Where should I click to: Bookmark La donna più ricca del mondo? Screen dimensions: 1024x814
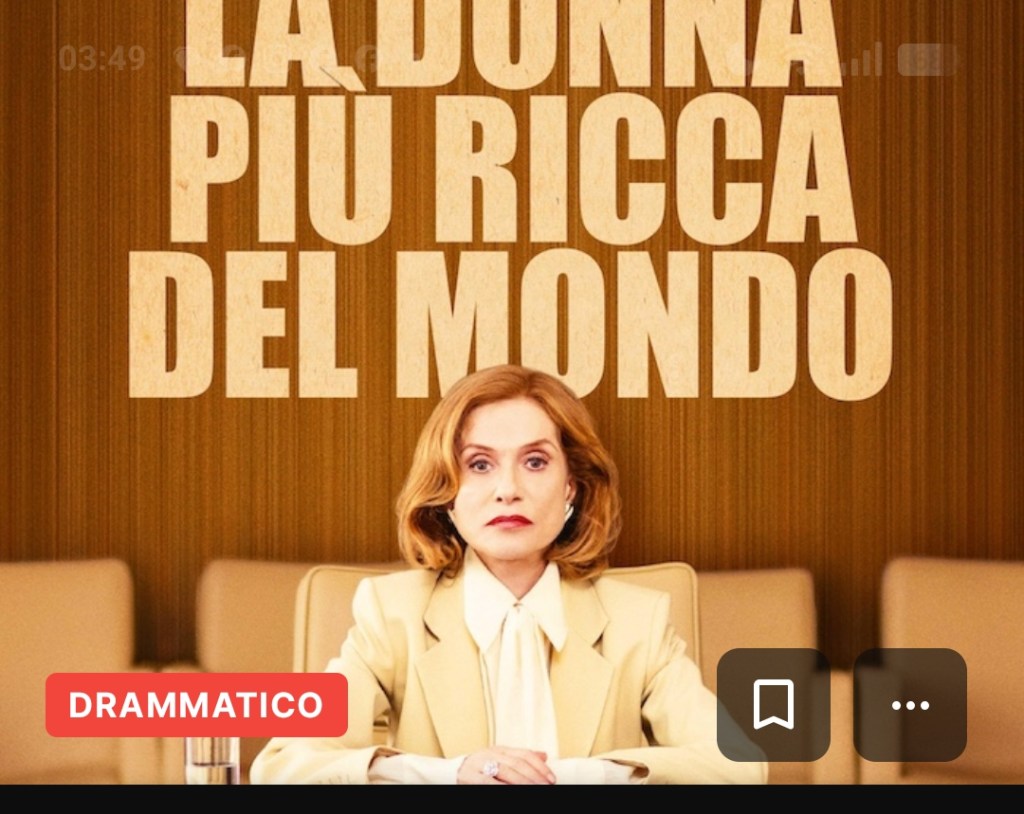pos(773,705)
